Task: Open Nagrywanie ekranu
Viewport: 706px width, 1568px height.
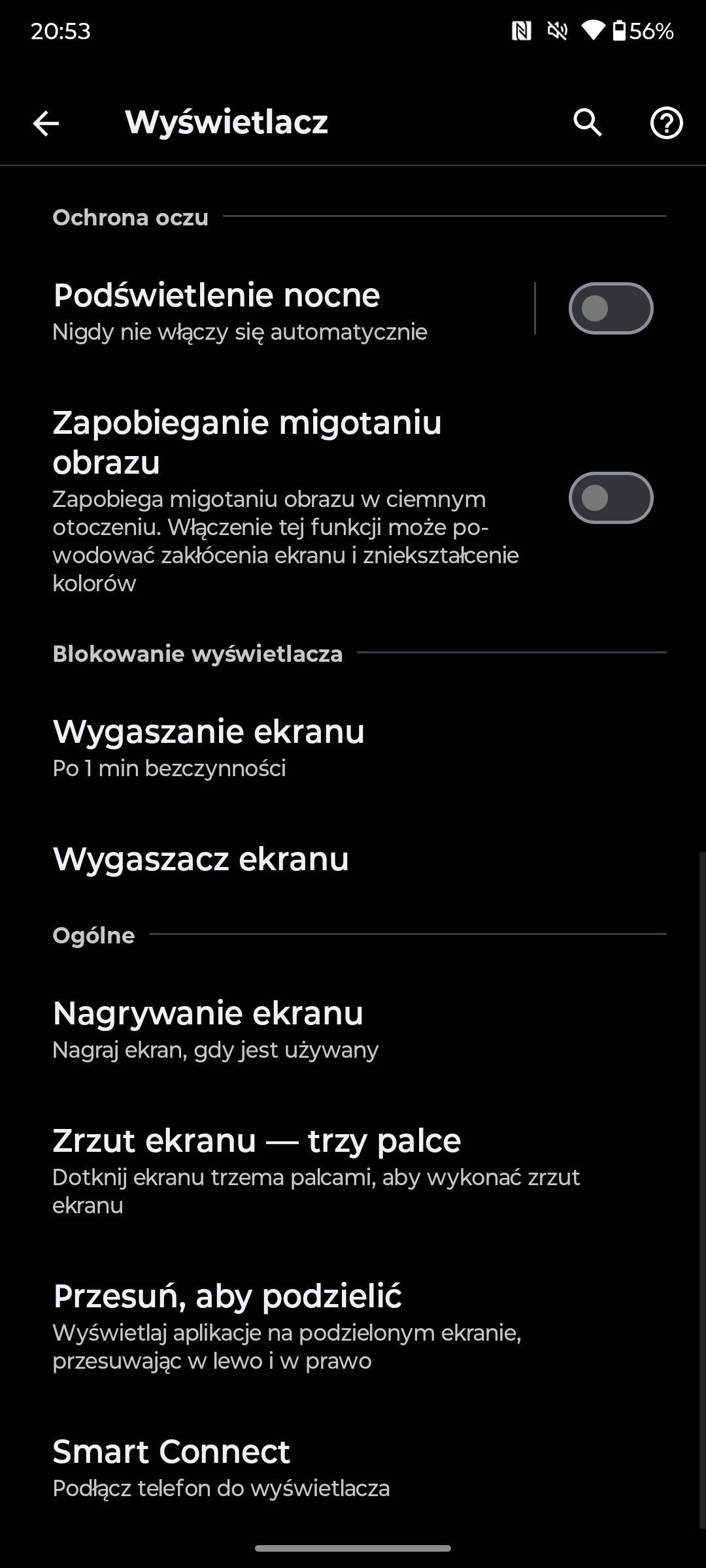Action: point(353,1029)
